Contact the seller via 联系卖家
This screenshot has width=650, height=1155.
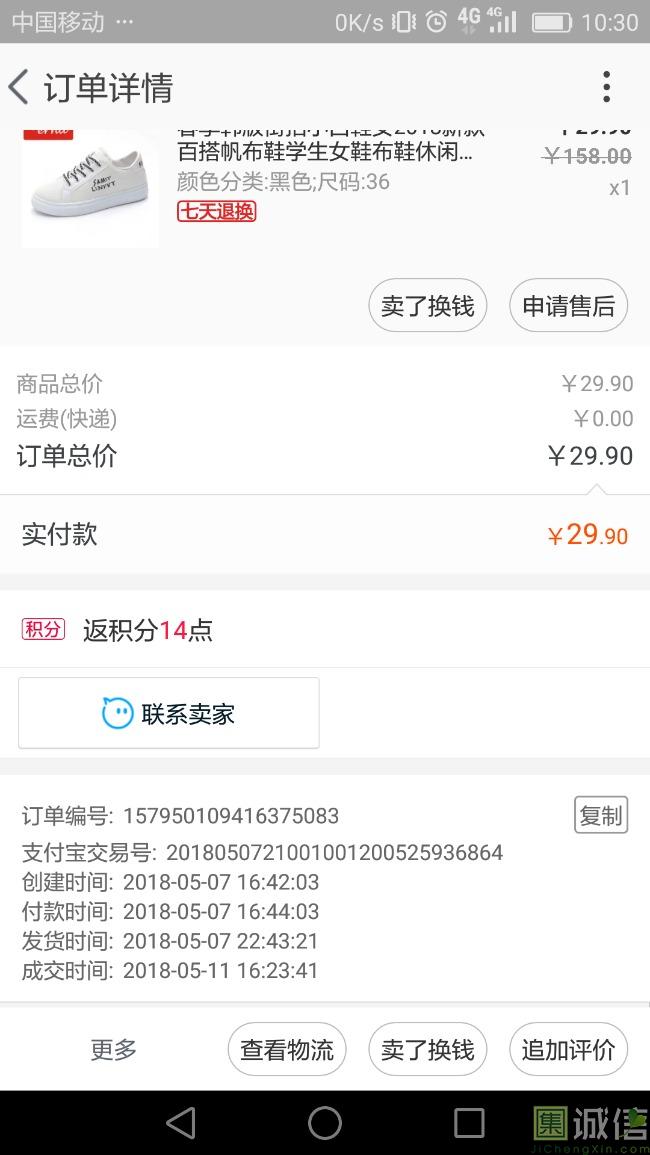pos(169,713)
